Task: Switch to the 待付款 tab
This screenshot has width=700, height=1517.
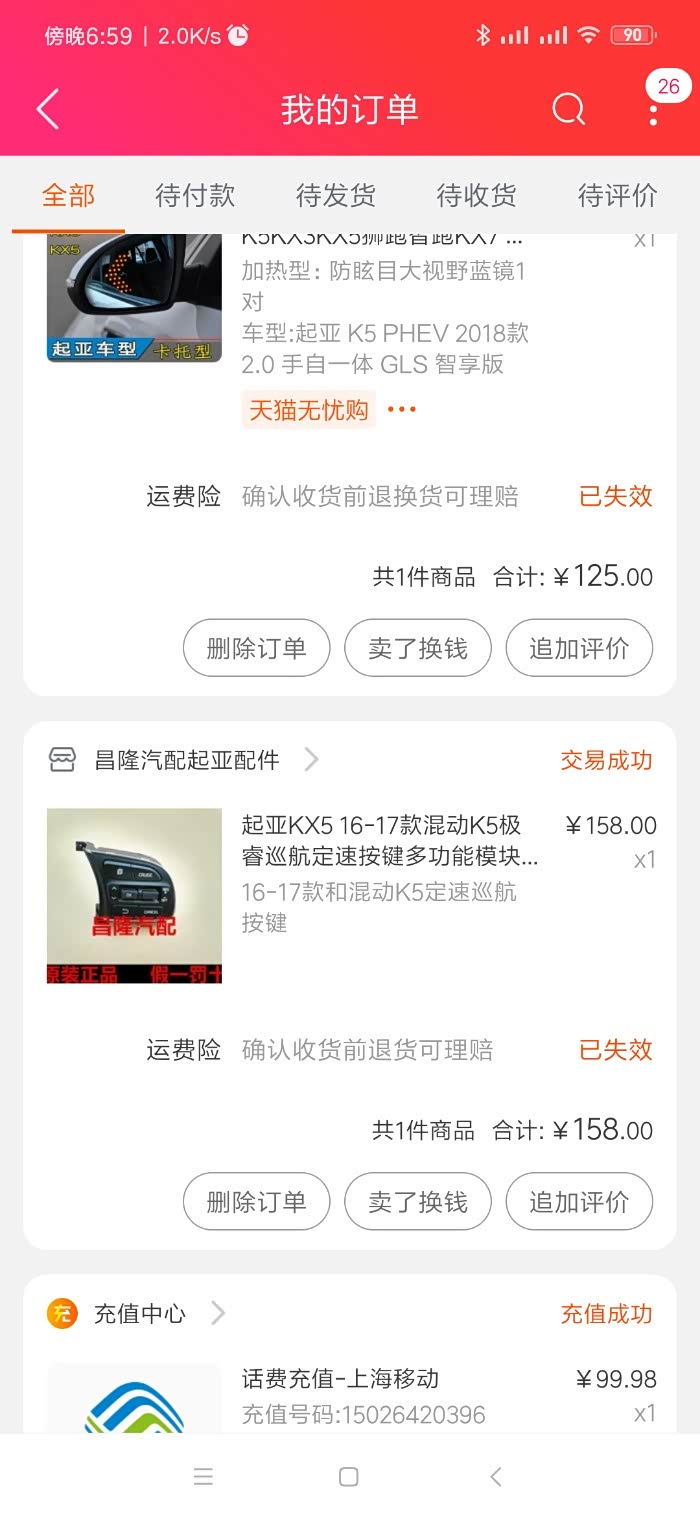Action: (x=195, y=195)
